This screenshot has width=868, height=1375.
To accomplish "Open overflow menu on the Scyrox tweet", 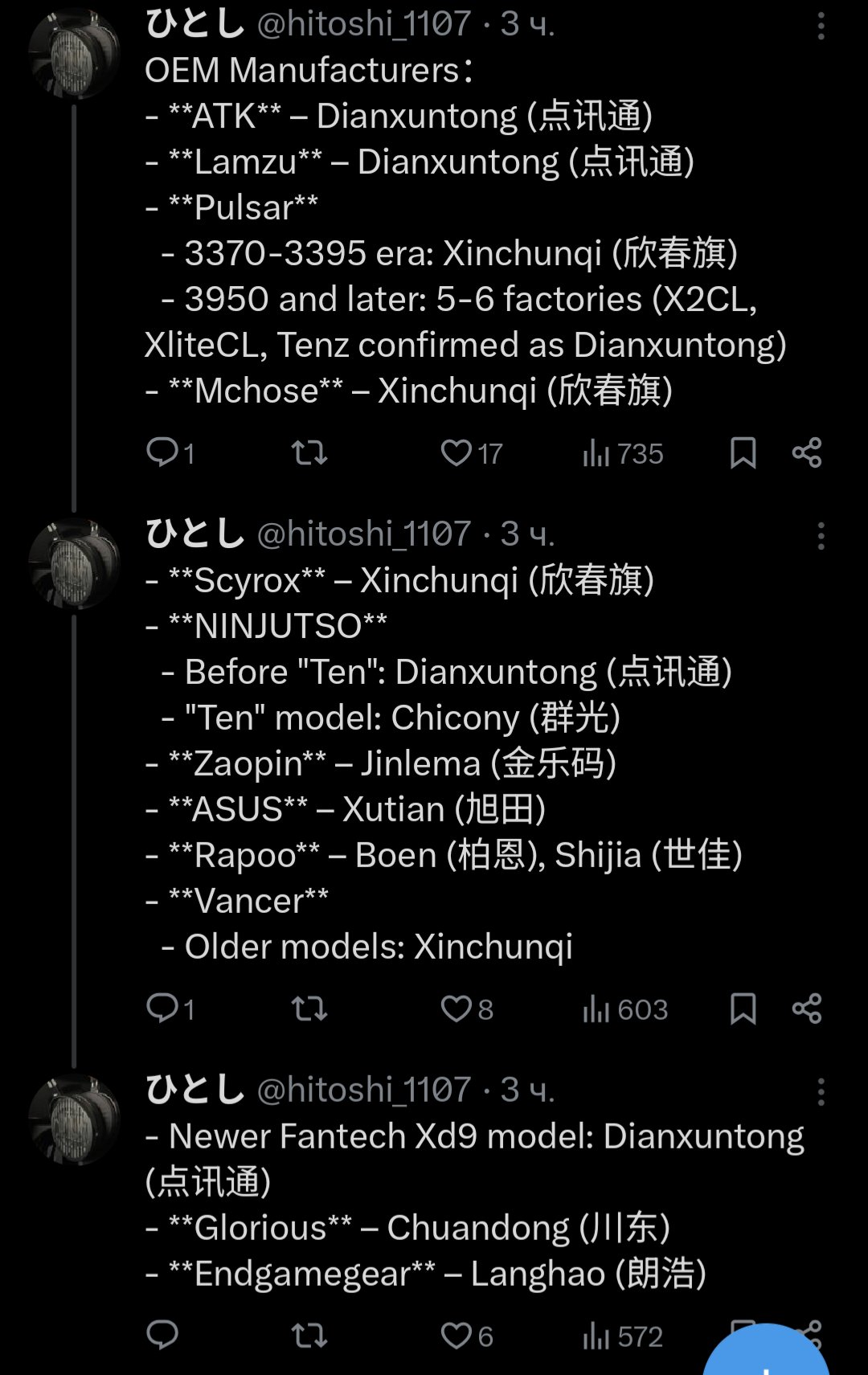I will pos(821,536).
